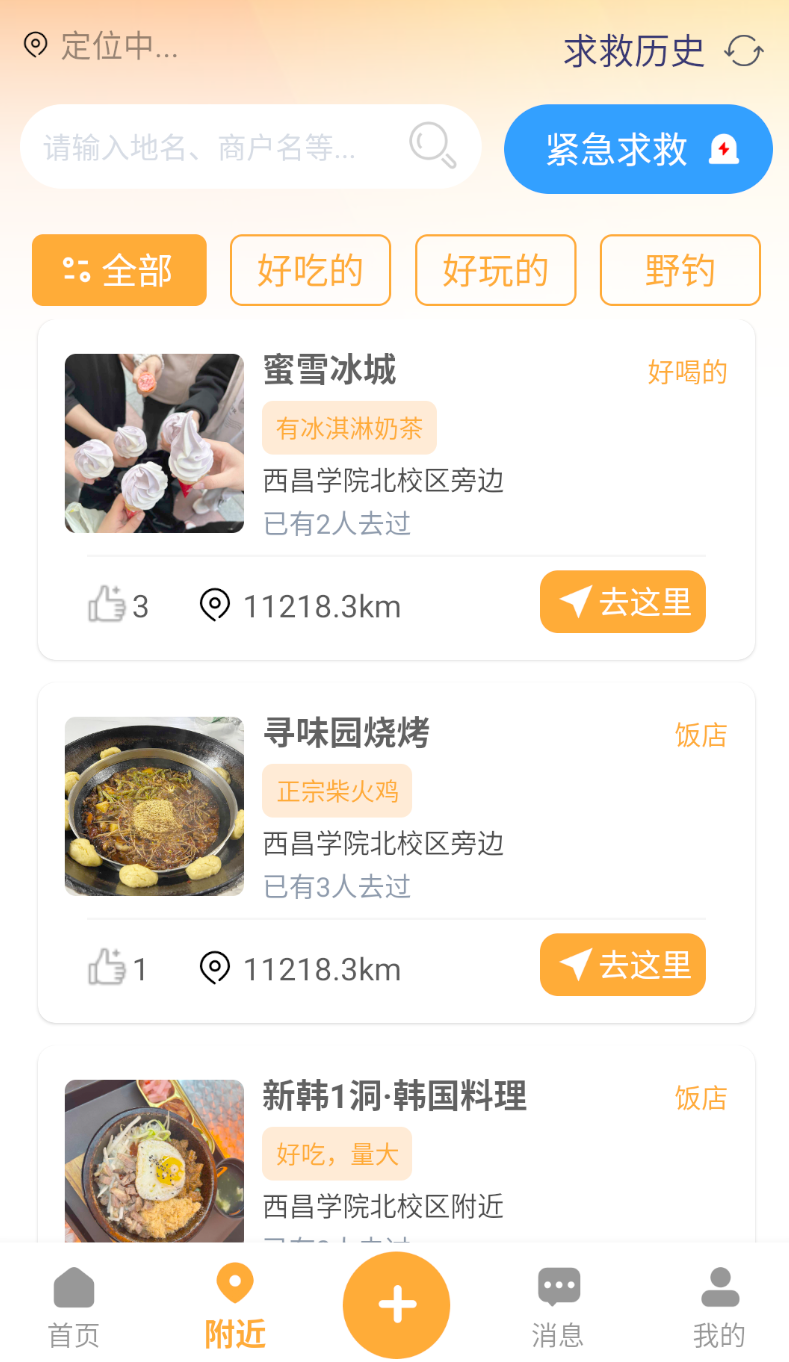Open the 我的 profile icon

pyautogui.click(x=720, y=1286)
